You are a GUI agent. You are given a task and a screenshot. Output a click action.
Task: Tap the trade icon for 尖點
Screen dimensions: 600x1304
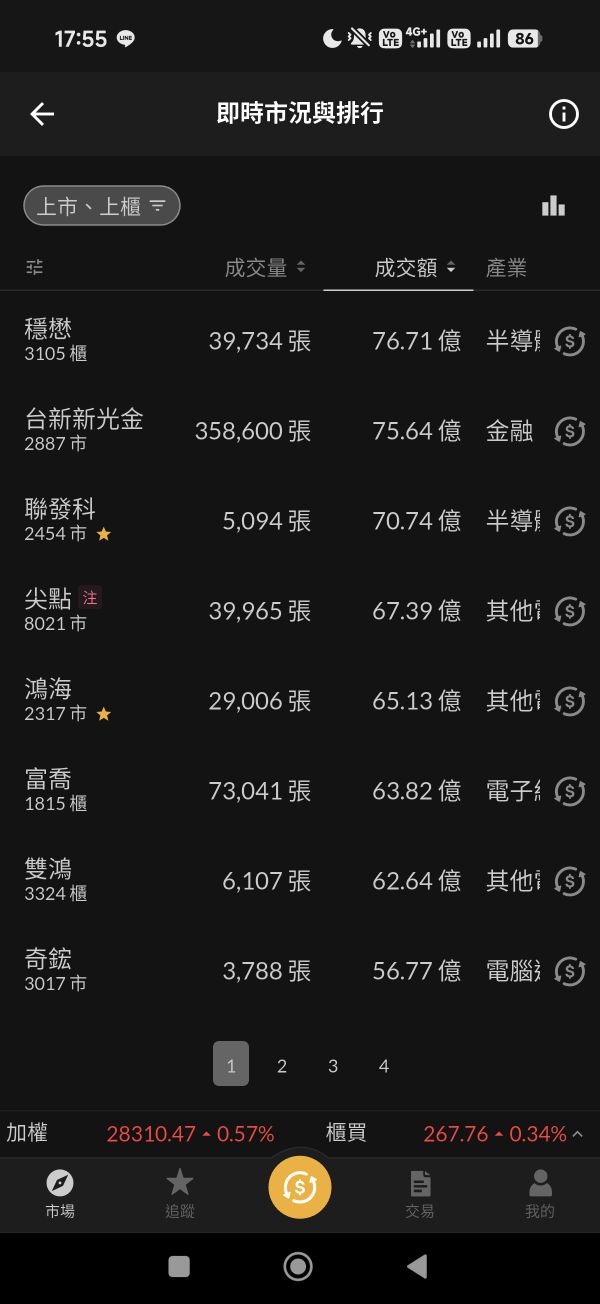[570, 611]
